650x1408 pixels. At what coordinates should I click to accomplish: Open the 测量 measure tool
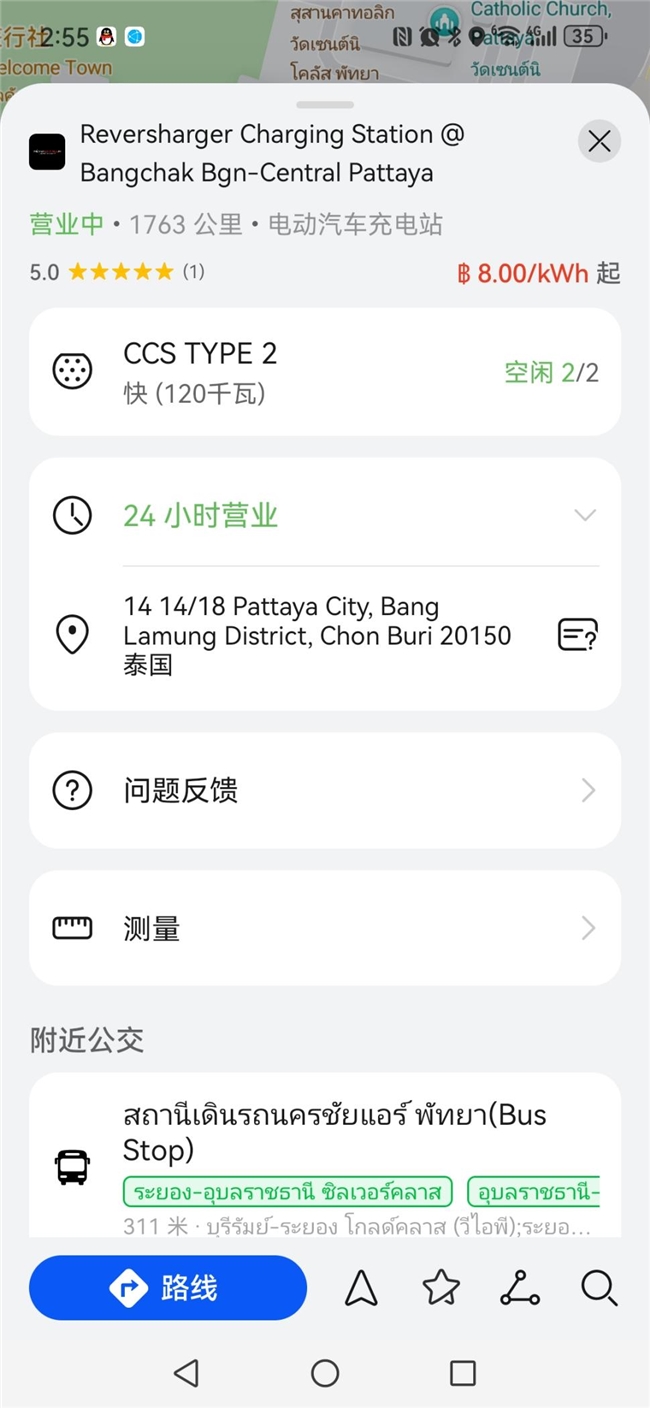[324, 928]
